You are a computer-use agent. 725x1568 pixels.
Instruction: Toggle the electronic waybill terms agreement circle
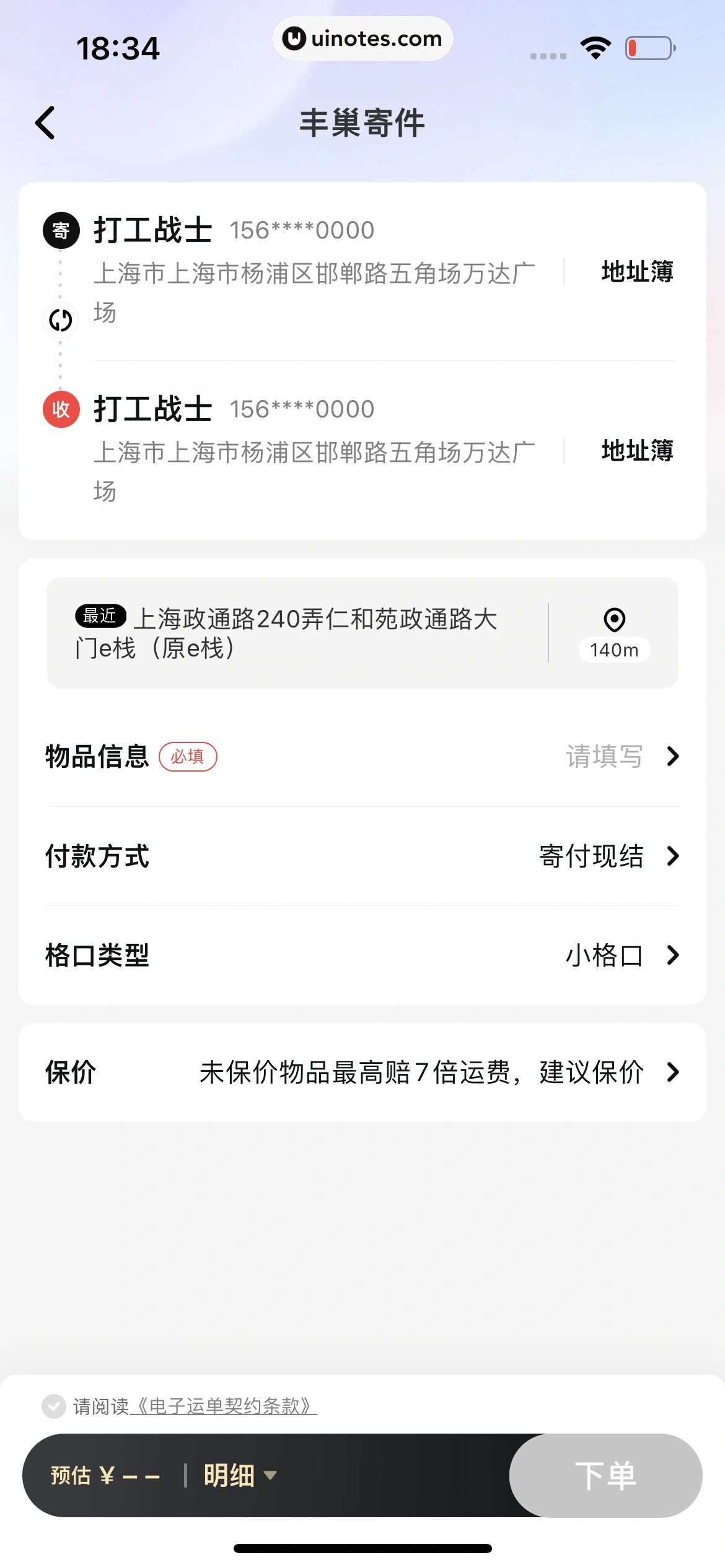[x=53, y=1406]
